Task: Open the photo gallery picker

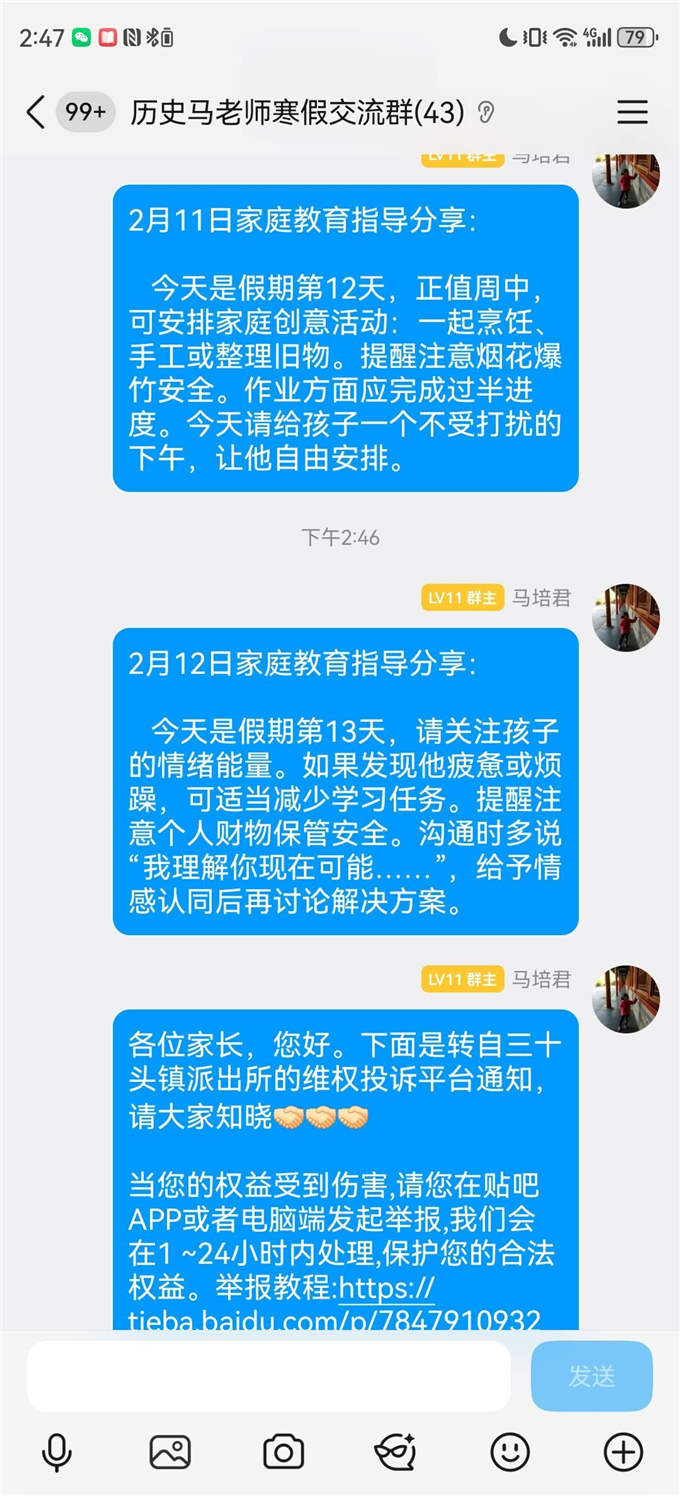Action: point(170,1451)
